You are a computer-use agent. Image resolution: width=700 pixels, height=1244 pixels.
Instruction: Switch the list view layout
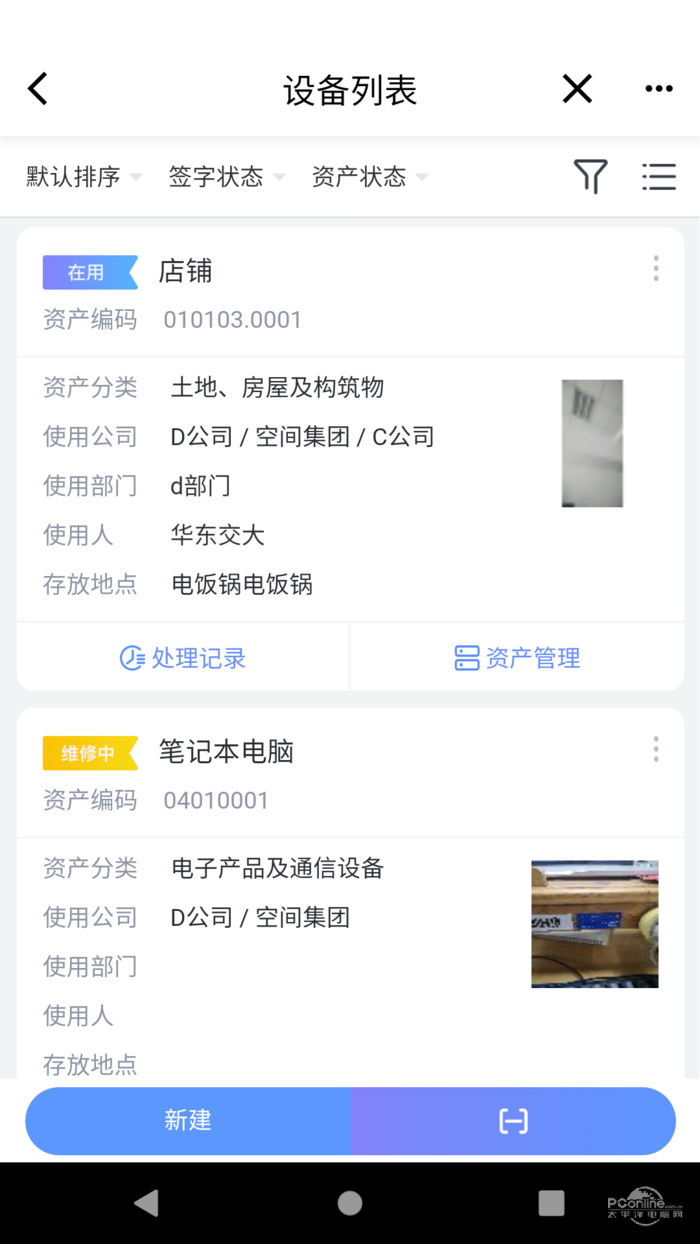coord(658,177)
